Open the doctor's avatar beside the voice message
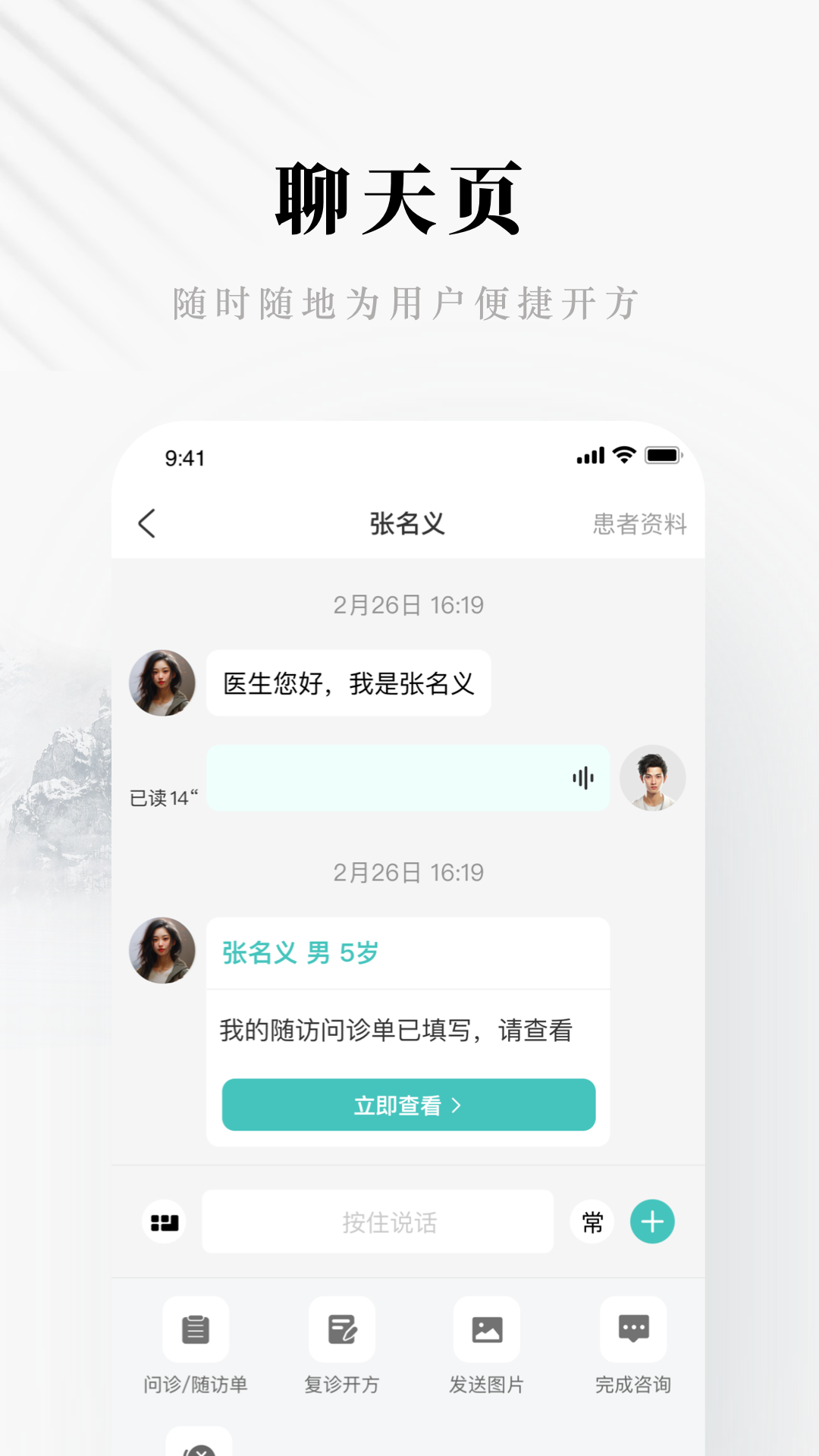 coord(653,778)
